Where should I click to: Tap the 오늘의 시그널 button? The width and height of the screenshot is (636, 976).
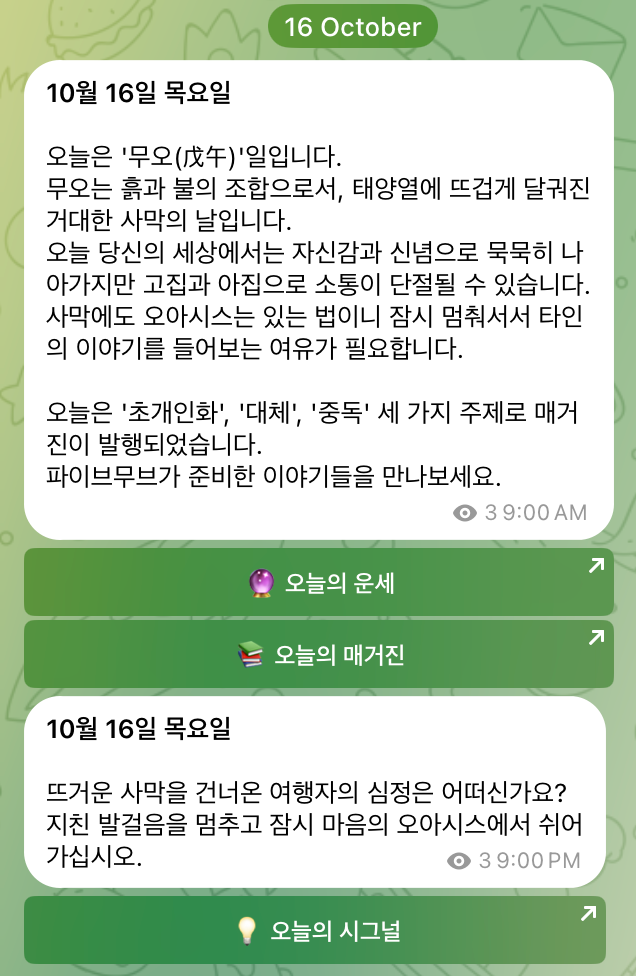315,930
